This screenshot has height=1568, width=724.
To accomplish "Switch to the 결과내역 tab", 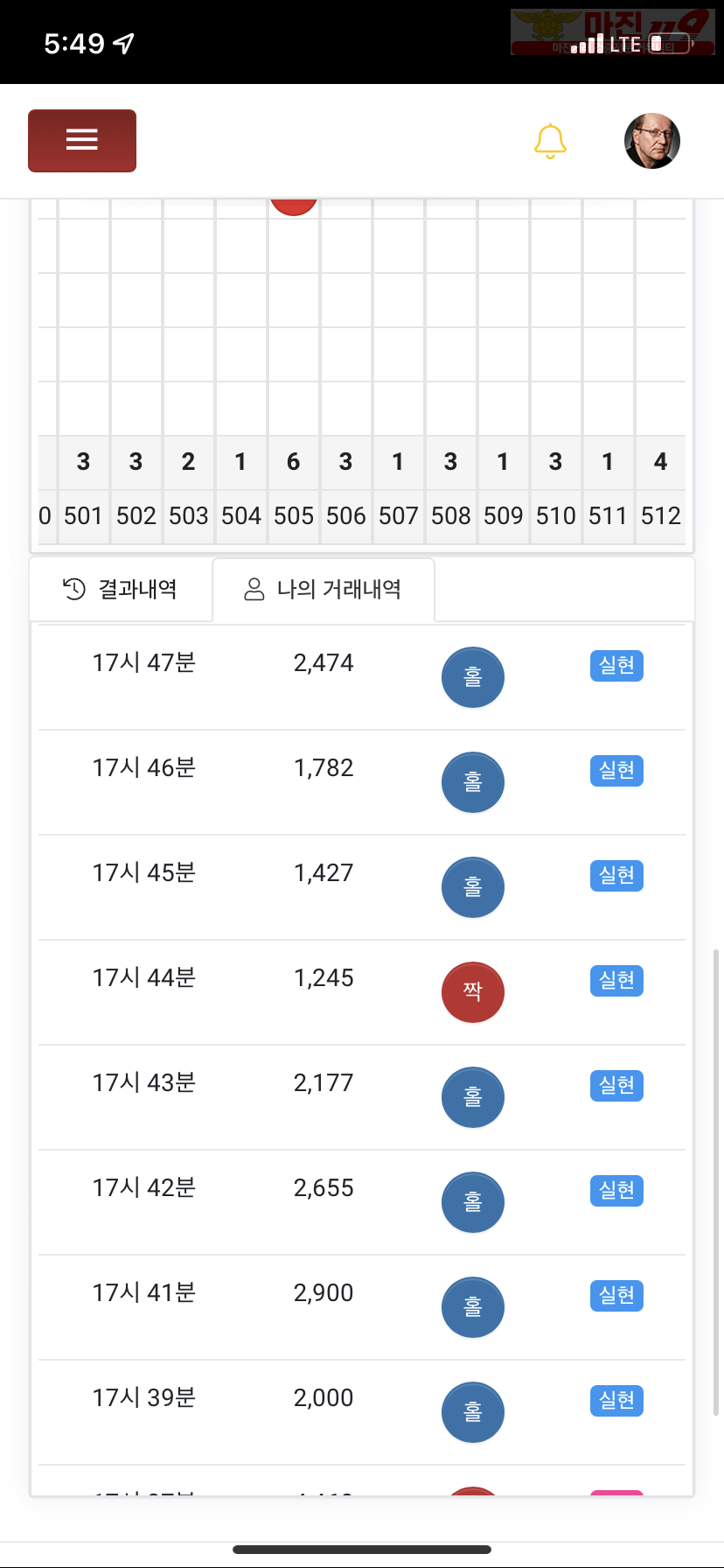I will [x=121, y=589].
